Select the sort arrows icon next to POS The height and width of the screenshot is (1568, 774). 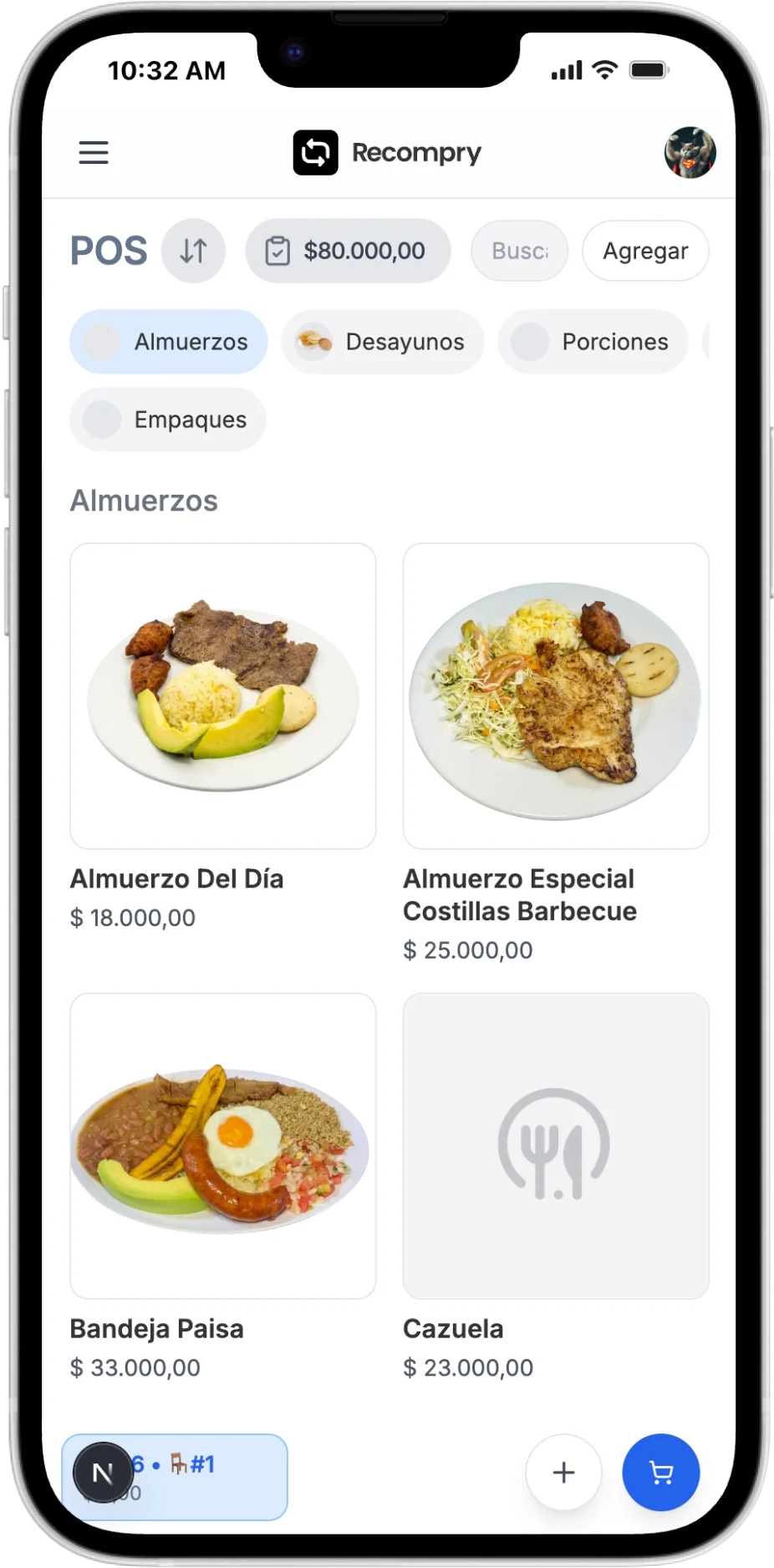[x=193, y=250]
